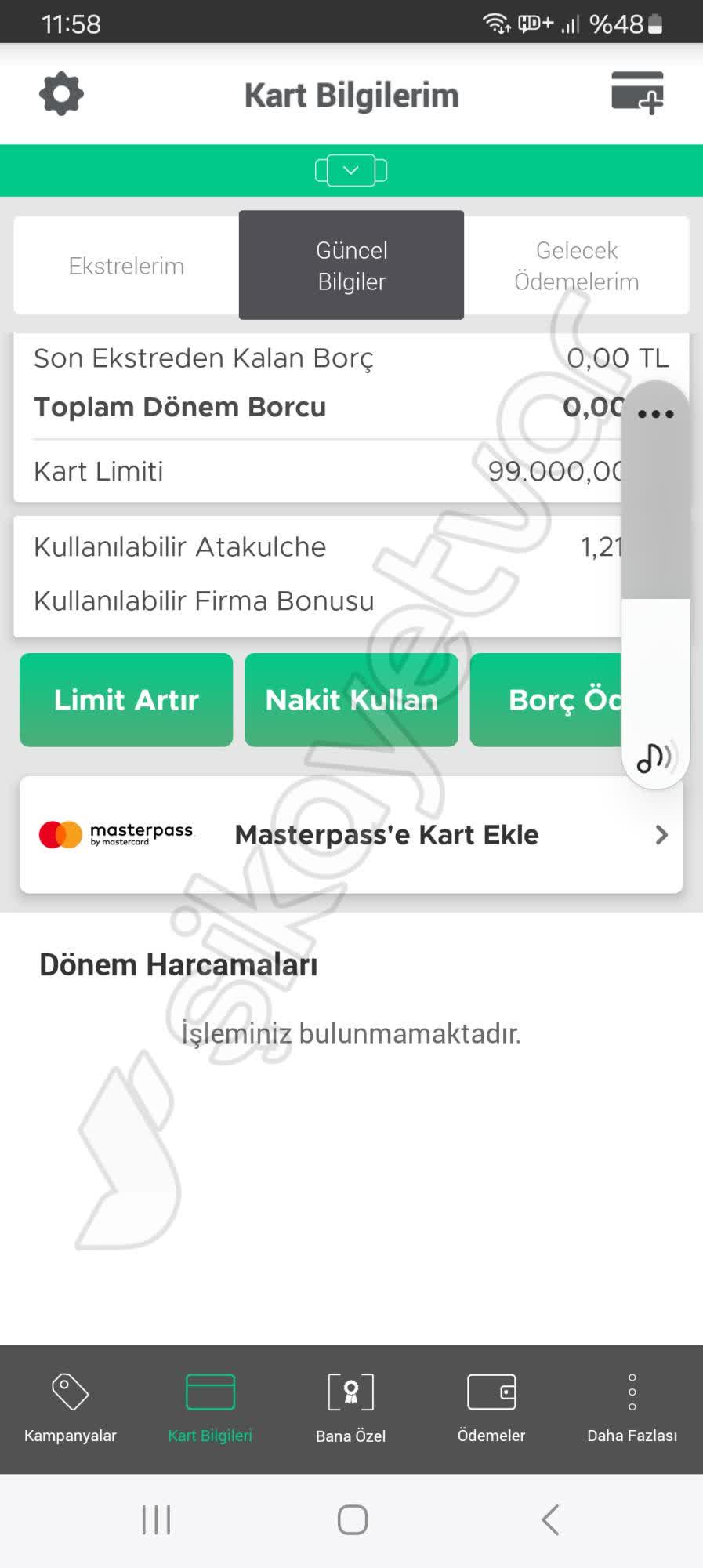This screenshot has width=703, height=1568.
Task: Open the settings gear icon
Action: (x=60, y=93)
